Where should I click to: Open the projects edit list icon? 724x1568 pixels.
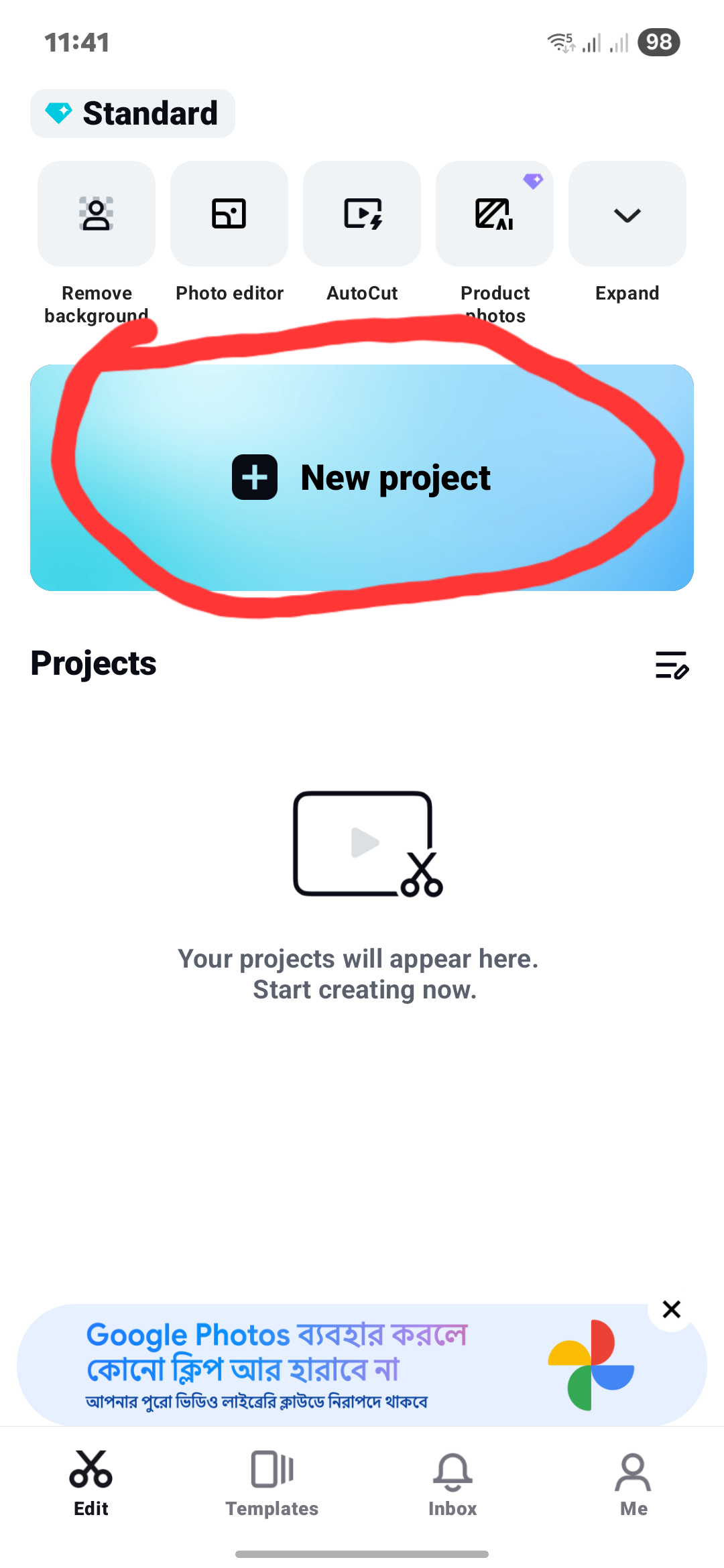point(672,665)
